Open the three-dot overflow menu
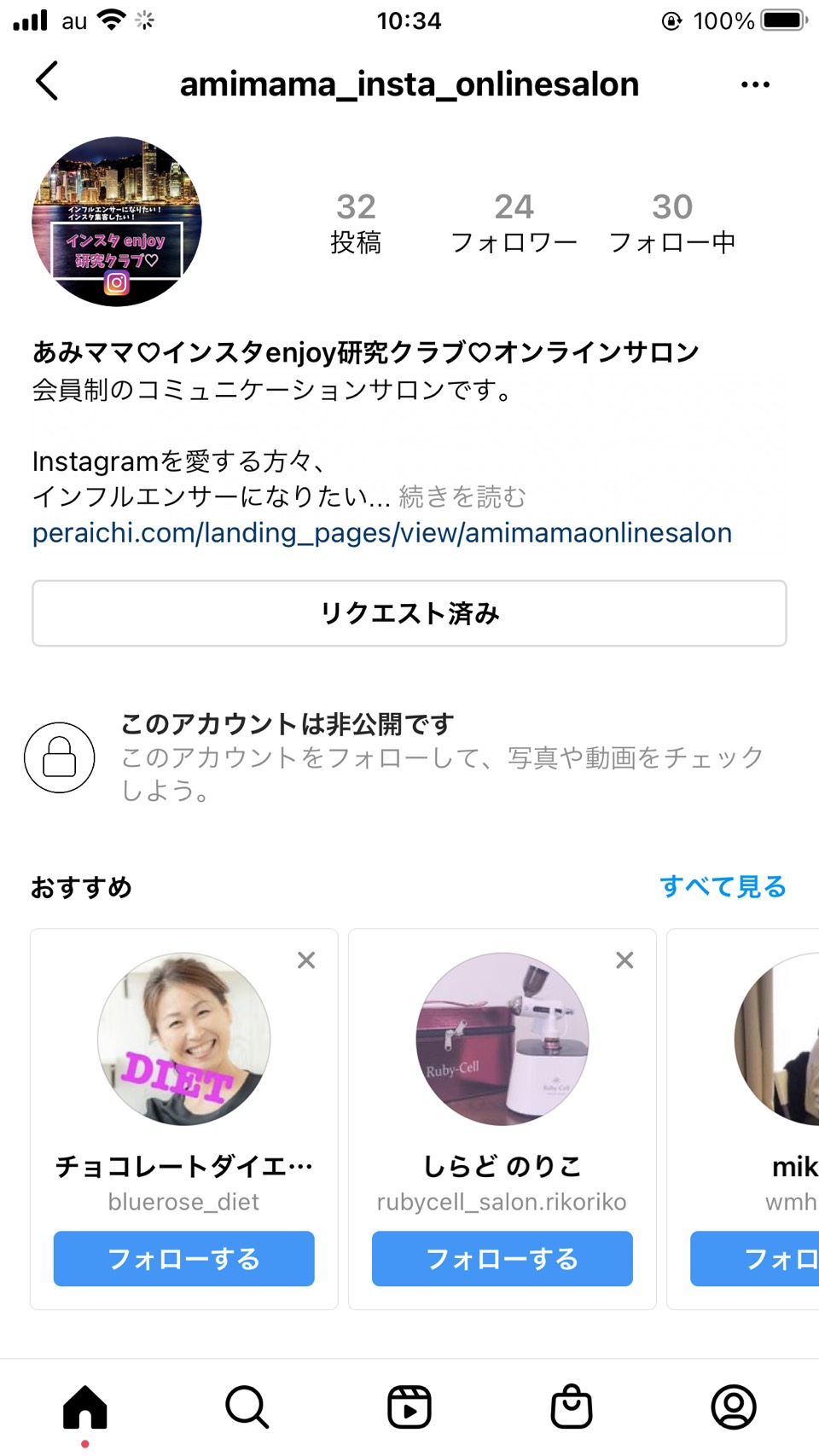Screen dimensions: 819x1456 755,84
